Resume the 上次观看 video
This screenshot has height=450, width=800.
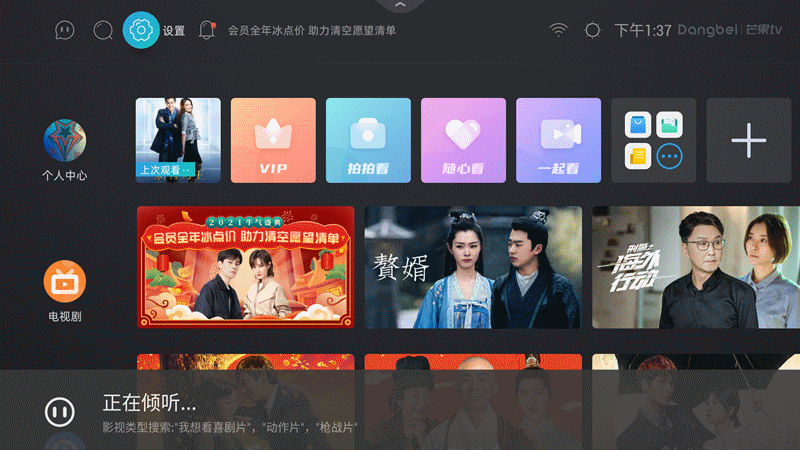pyautogui.click(x=178, y=140)
